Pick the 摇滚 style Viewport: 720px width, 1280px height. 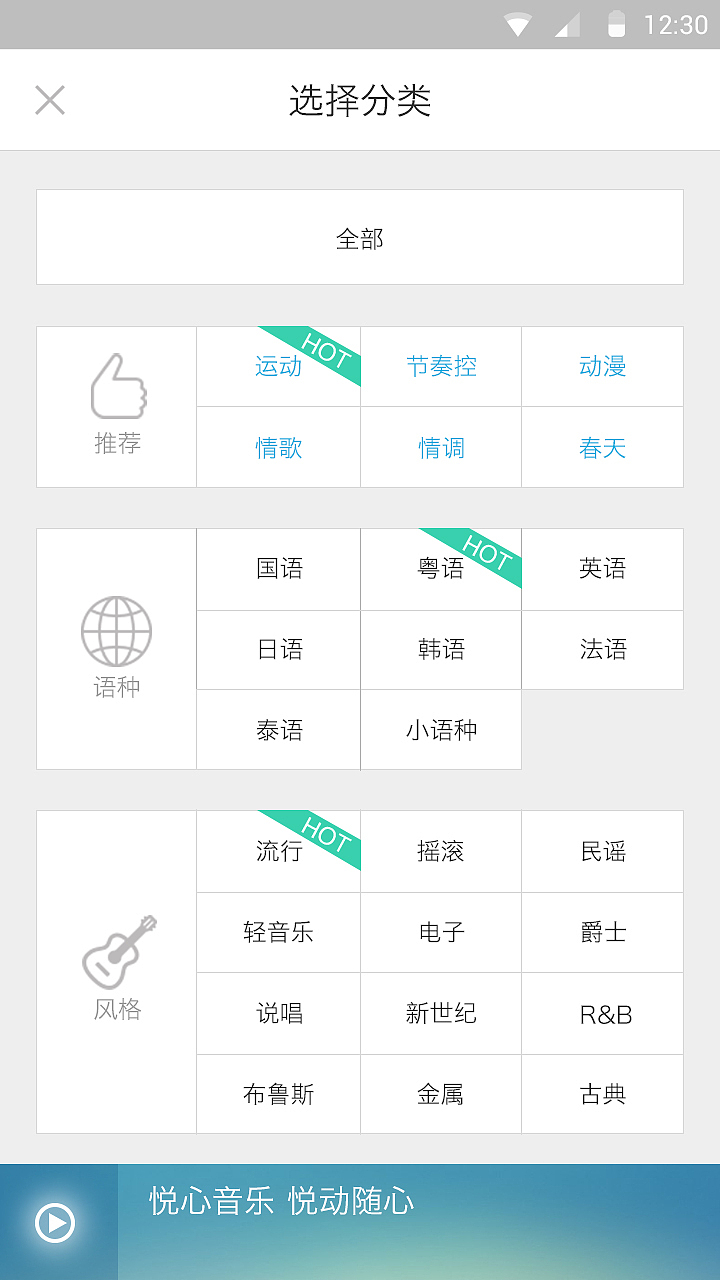tap(440, 852)
